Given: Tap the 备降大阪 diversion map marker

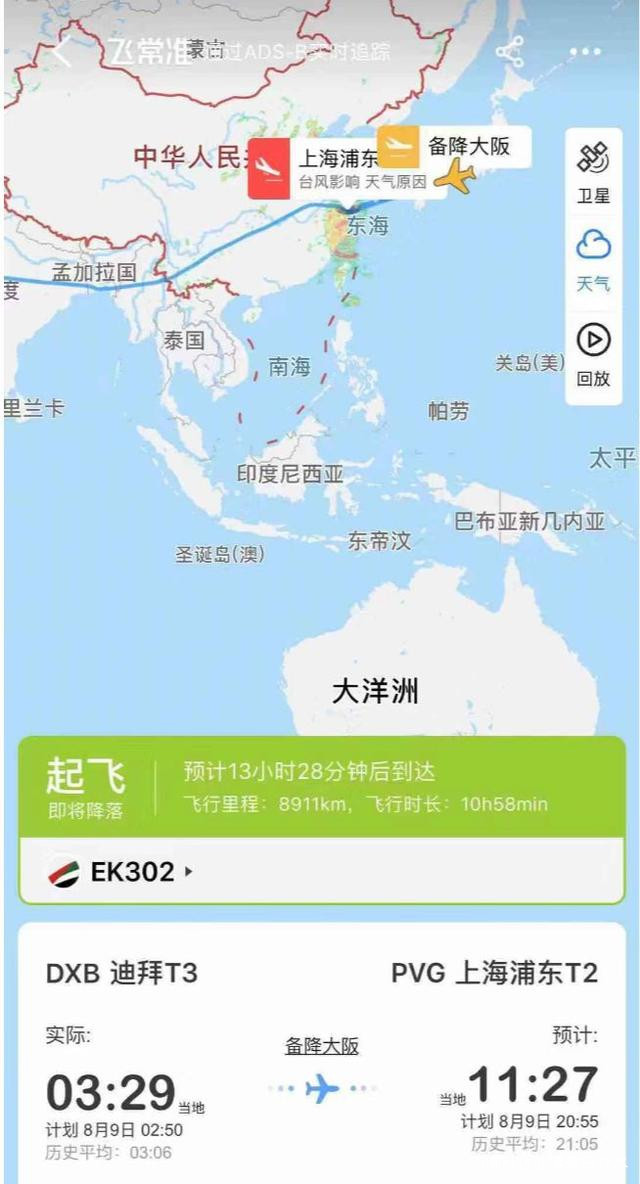Looking at the screenshot, I should (453, 146).
